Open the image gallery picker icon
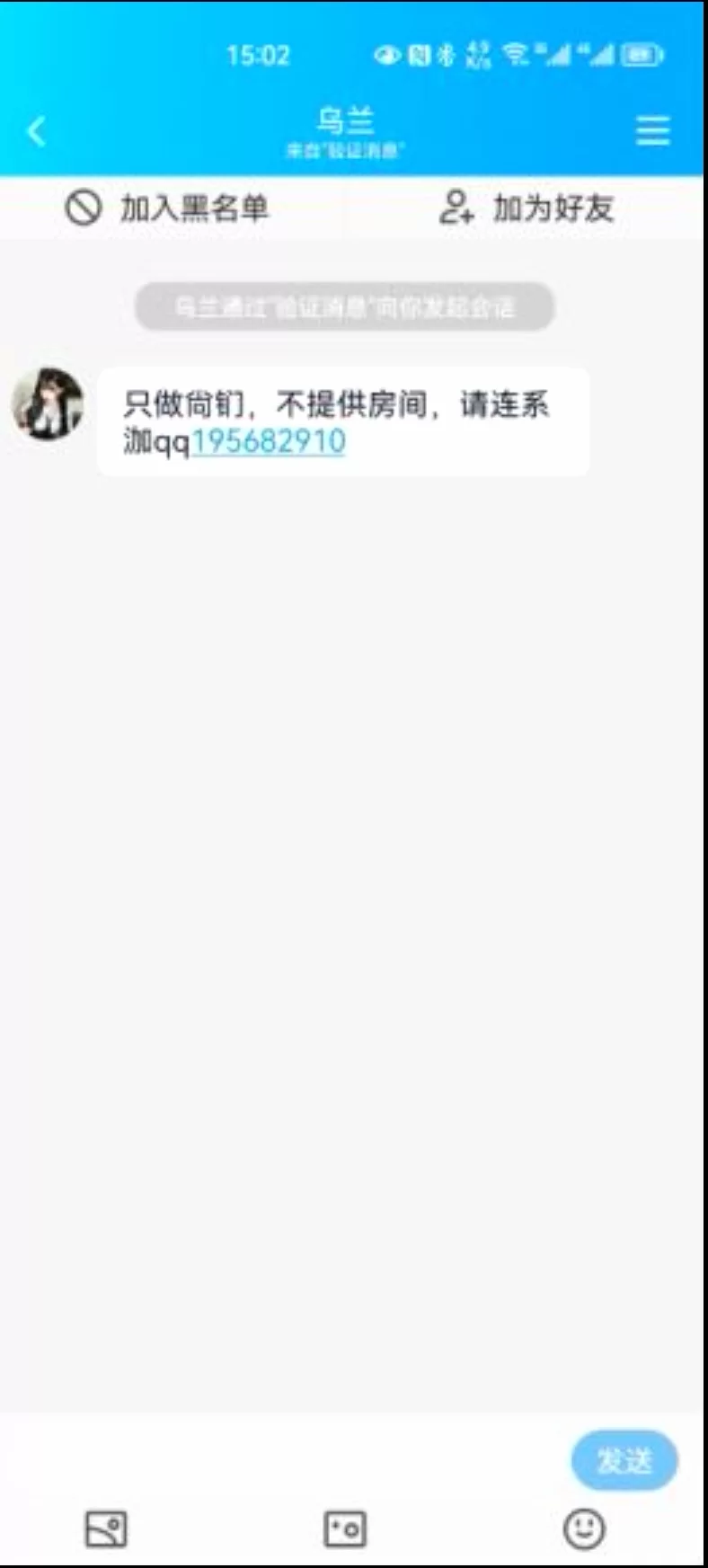 pos(106,1528)
